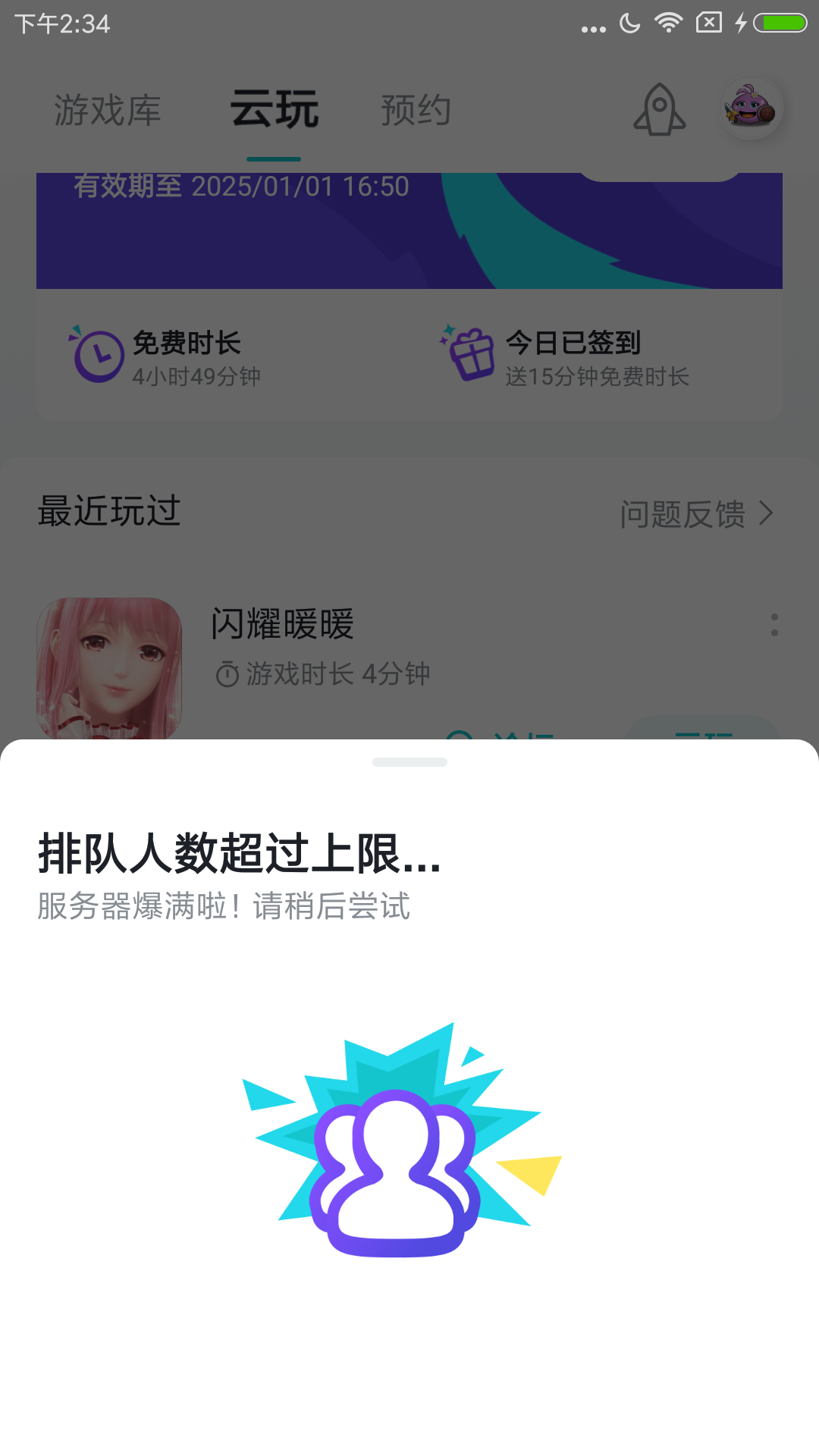Tap the bottom sheet drag handle
The width and height of the screenshot is (819, 1456).
pos(409,762)
